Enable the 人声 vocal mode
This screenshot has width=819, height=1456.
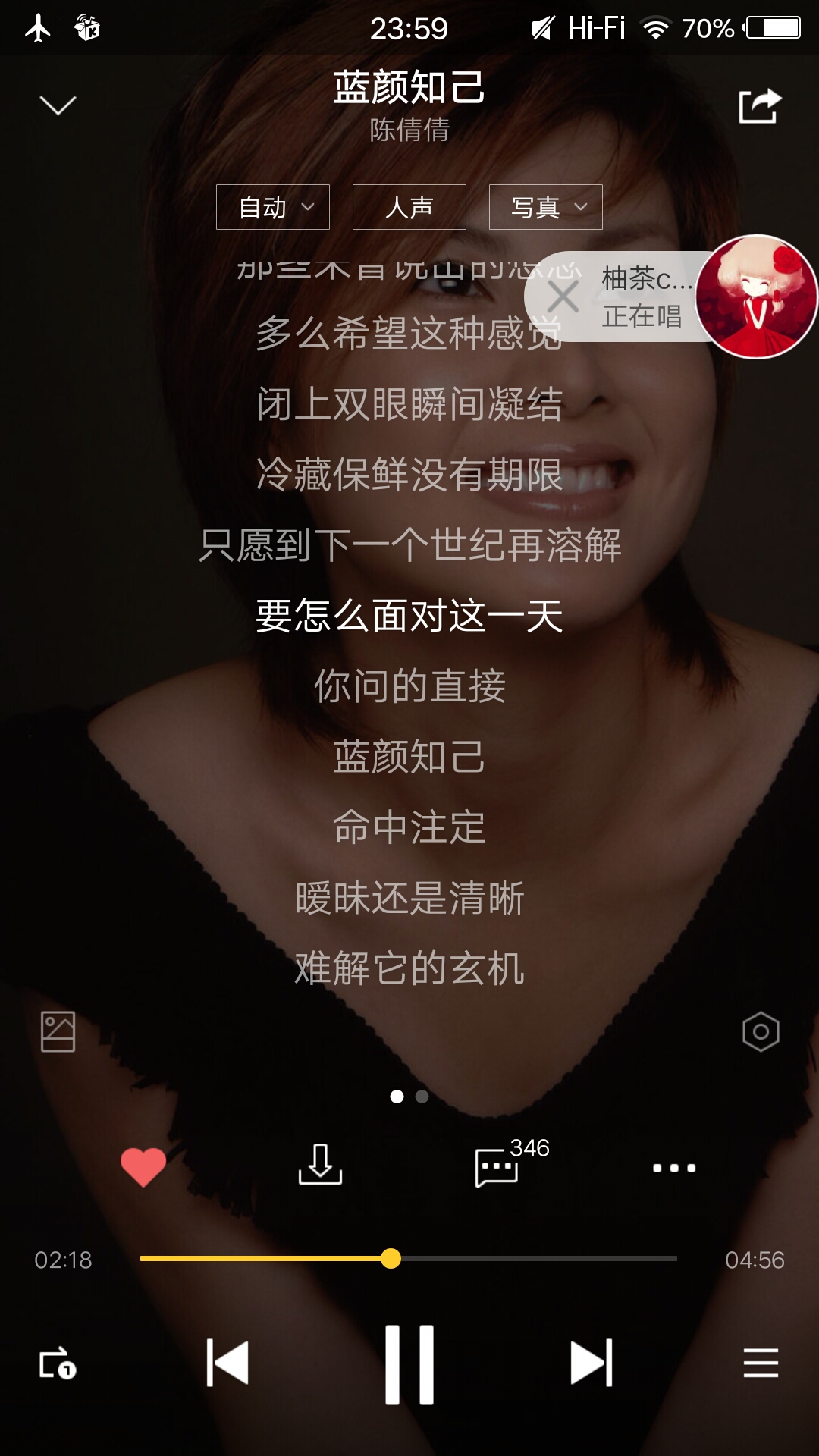tap(409, 206)
